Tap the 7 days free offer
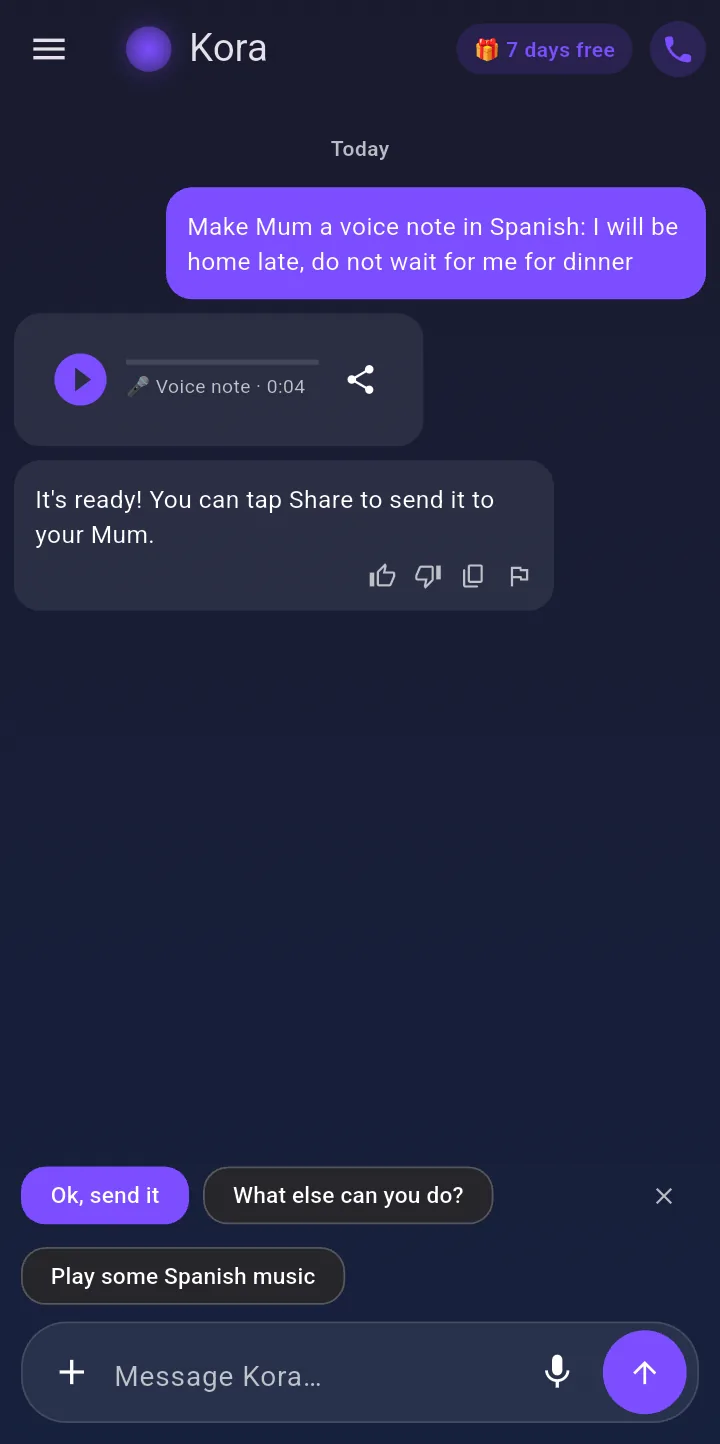 tap(544, 50)
